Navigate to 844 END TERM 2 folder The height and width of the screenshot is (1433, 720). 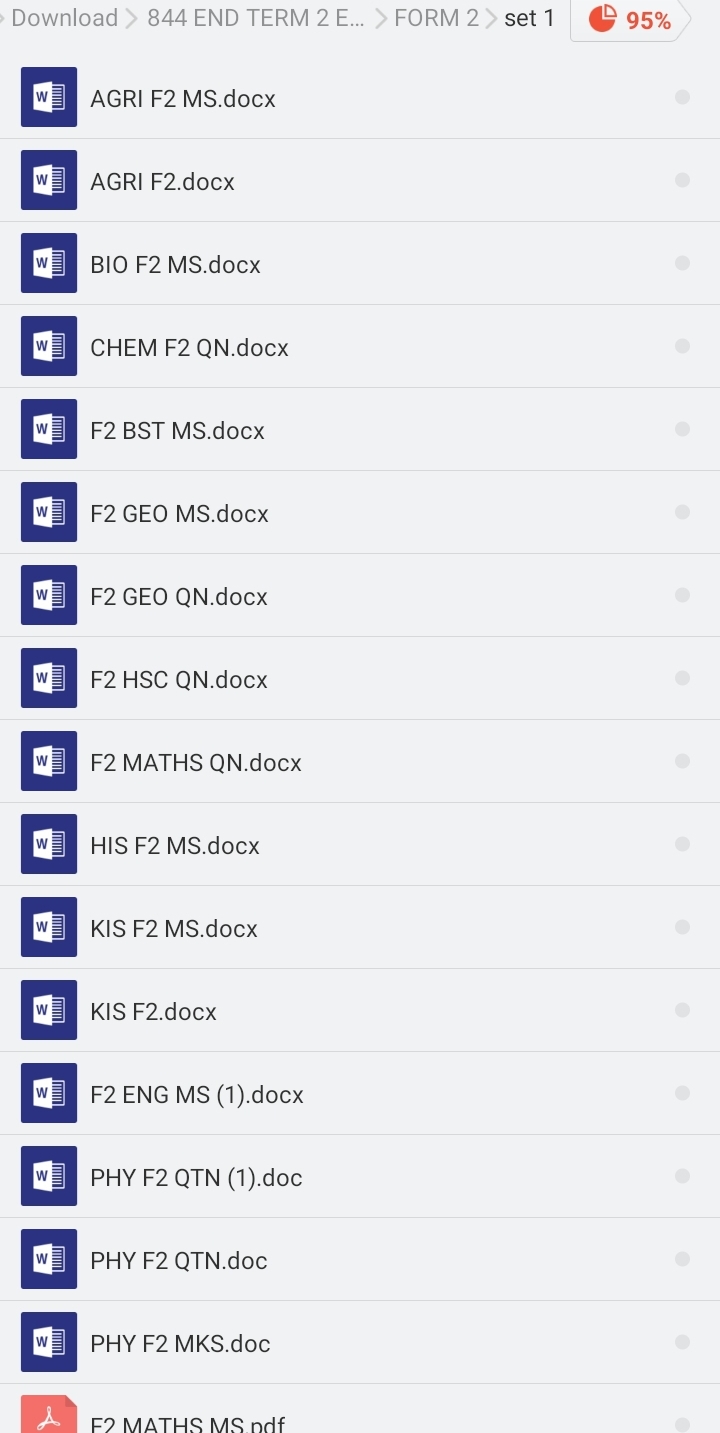pyautogui.click(x=255, y=18)
